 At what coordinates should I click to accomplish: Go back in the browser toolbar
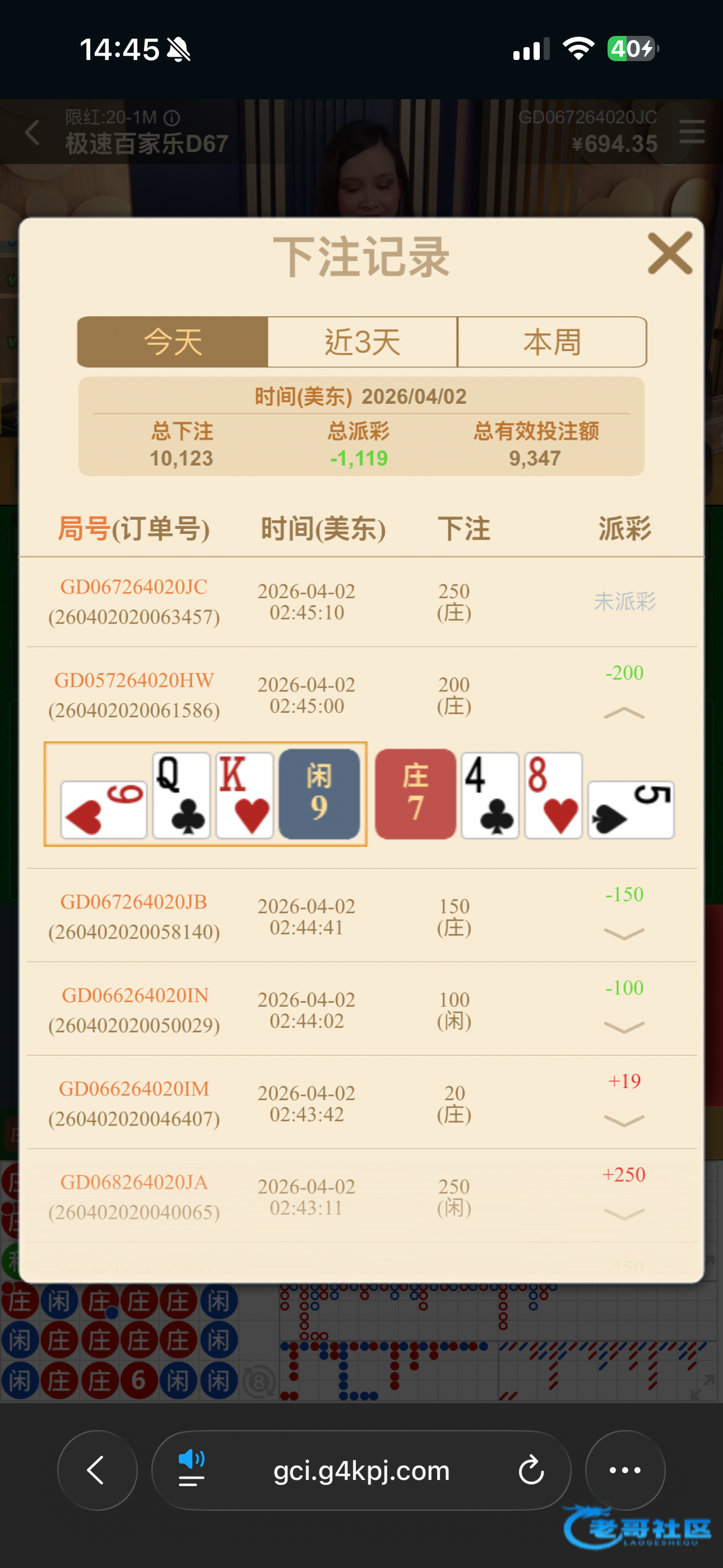(98, 1470)
